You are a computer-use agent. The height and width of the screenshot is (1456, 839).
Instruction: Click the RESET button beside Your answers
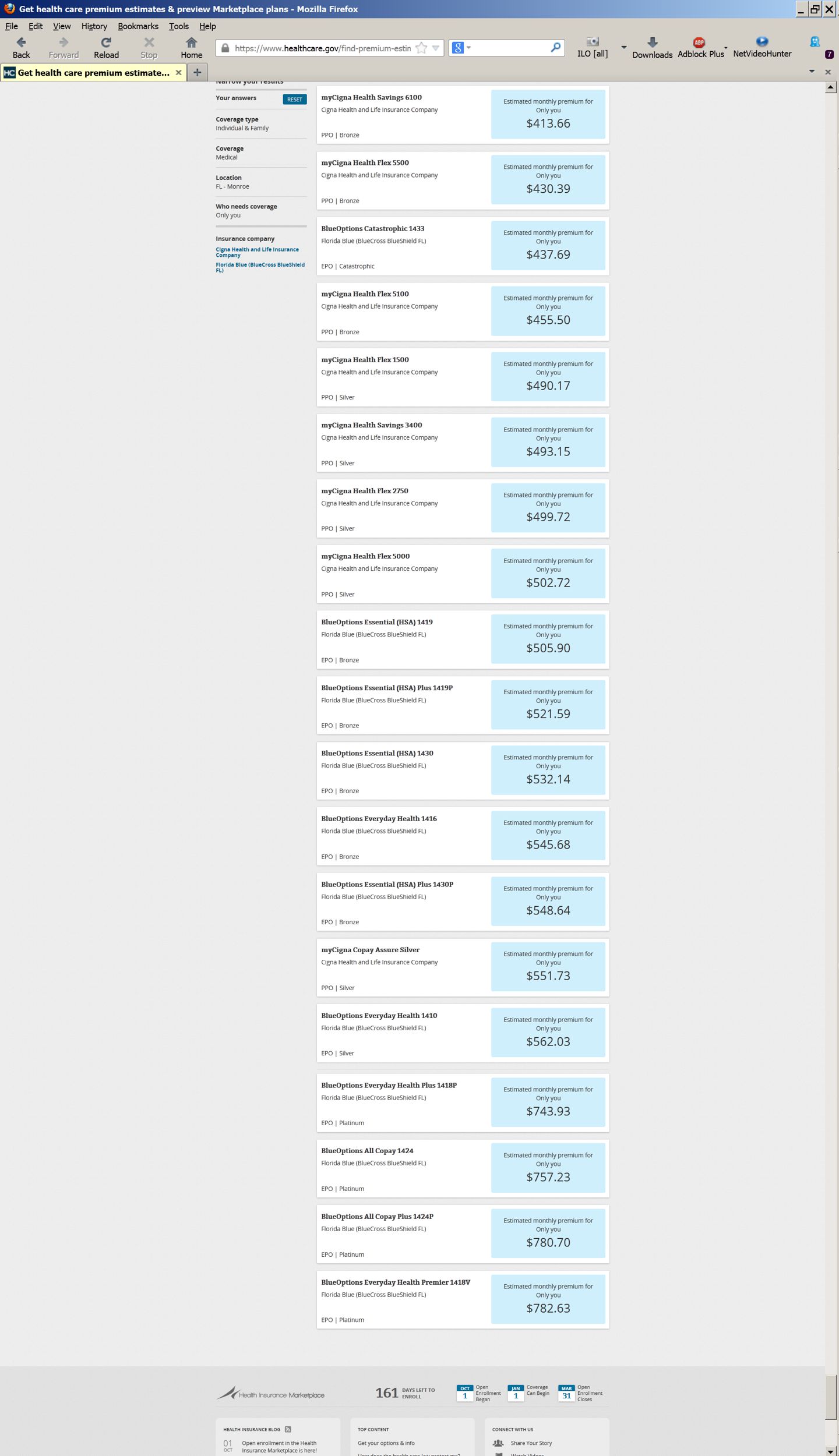pyautogui.click(x=294, y=99)
